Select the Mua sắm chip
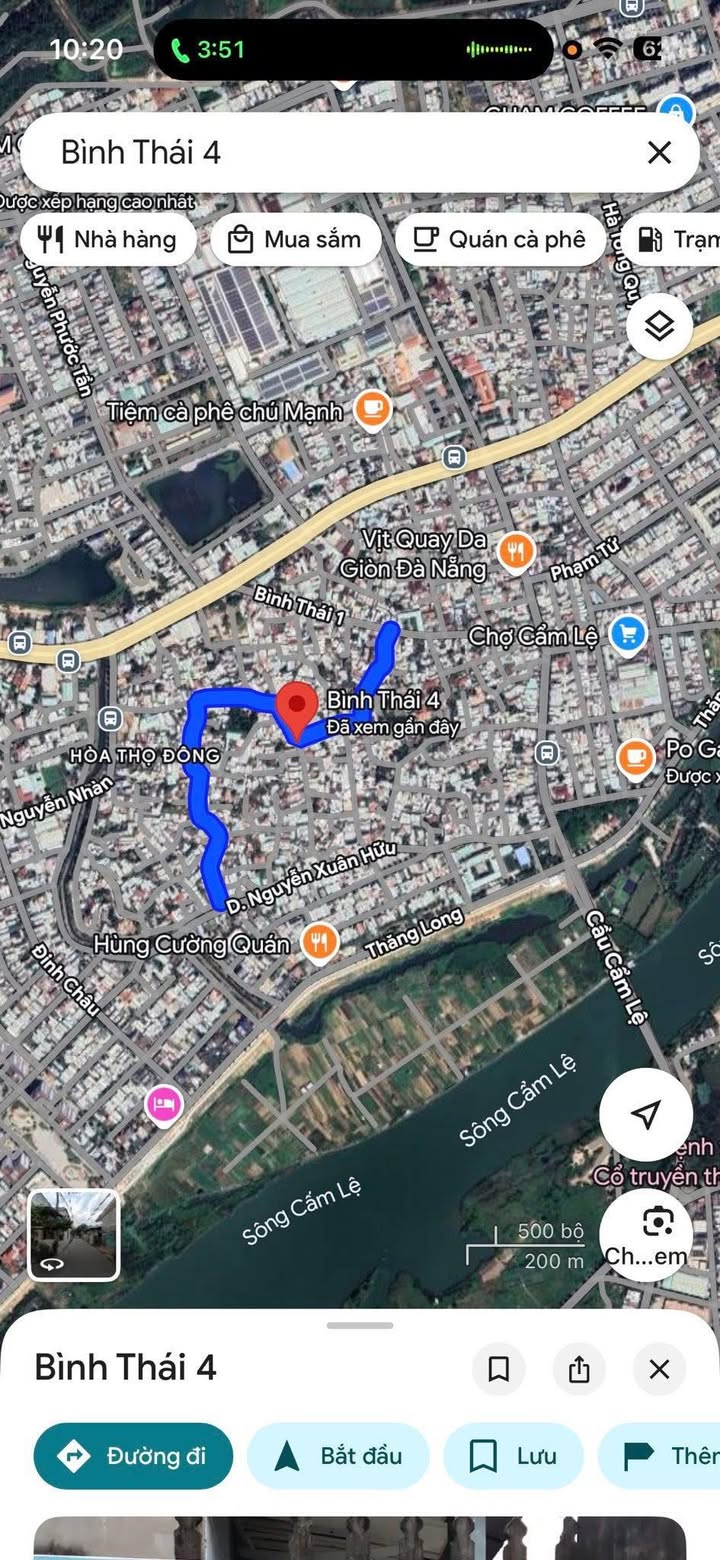 296,240
